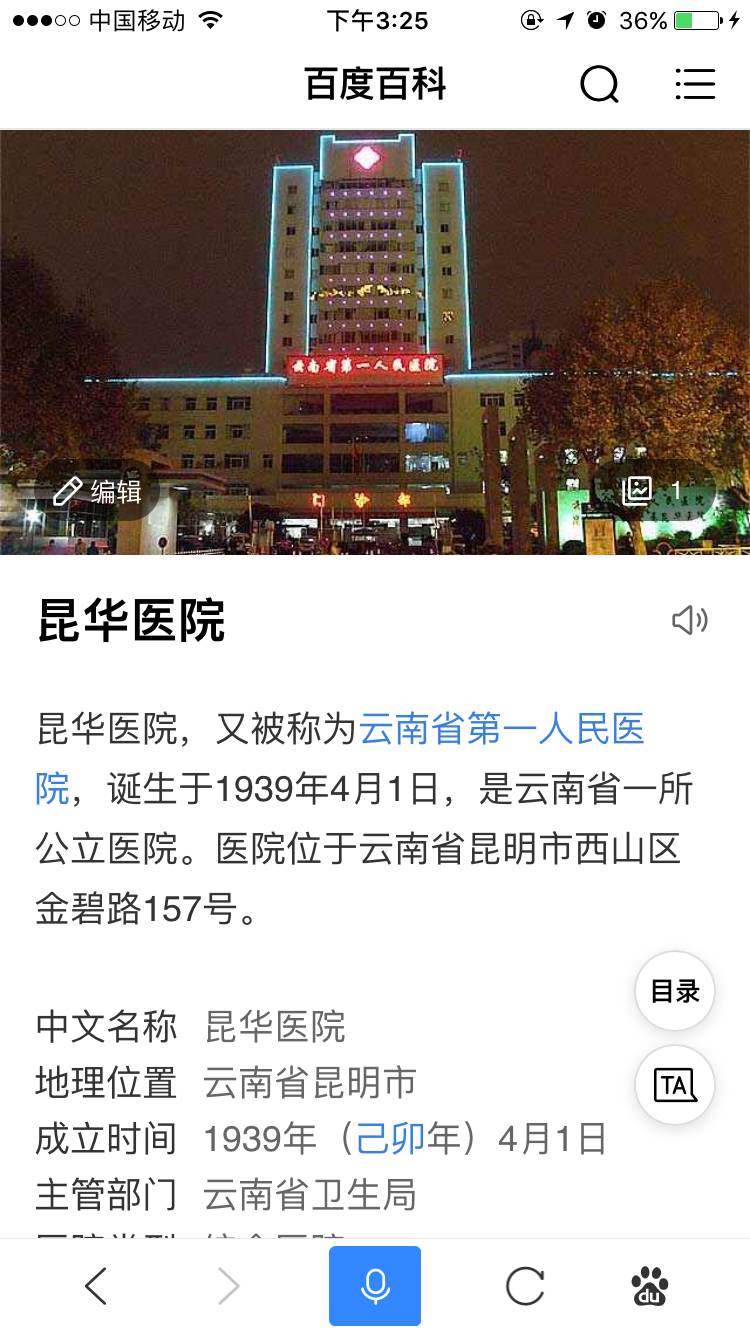
Task: Tap the TA floating button
Action: tap(675, 1085)
